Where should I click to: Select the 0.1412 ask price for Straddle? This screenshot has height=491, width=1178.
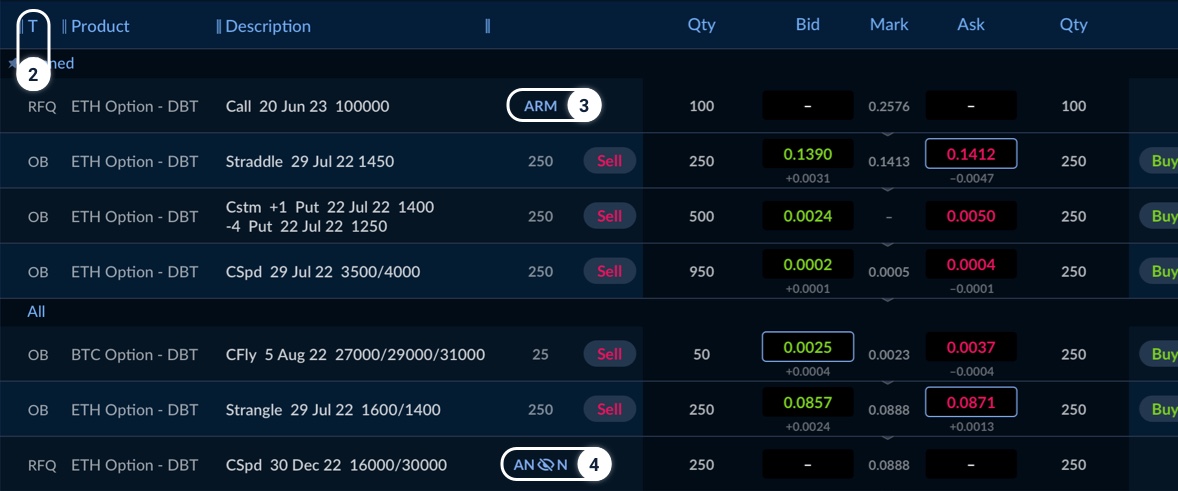click(x=971, y=154)
